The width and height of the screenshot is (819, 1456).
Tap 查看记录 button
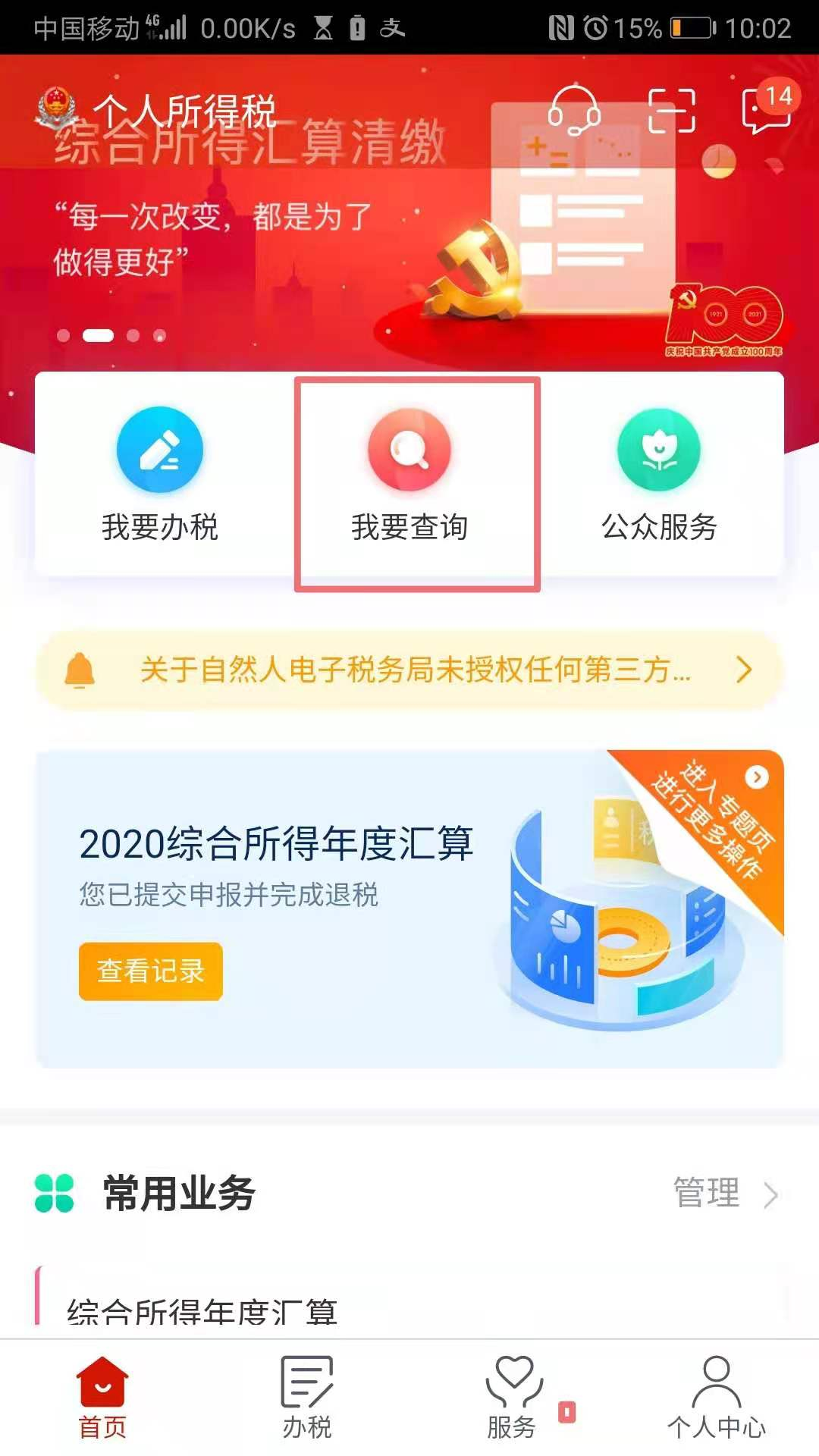pyautogui.click(x=151, y=971)
